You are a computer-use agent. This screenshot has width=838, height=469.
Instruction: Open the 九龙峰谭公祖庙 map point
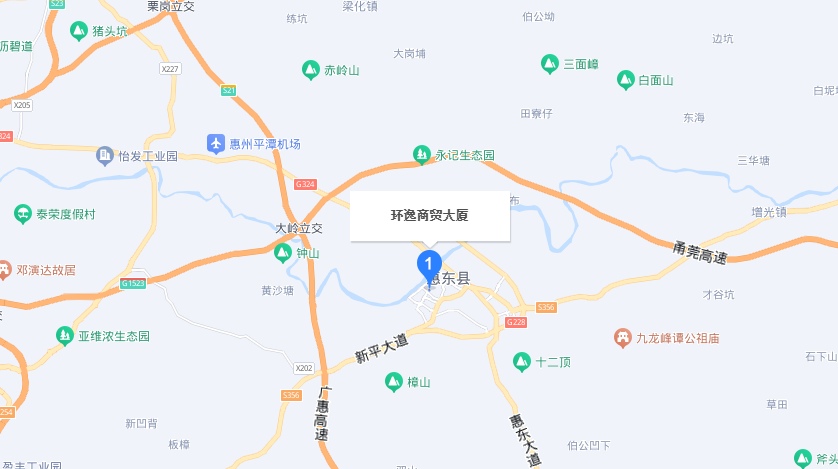point(622,338)
